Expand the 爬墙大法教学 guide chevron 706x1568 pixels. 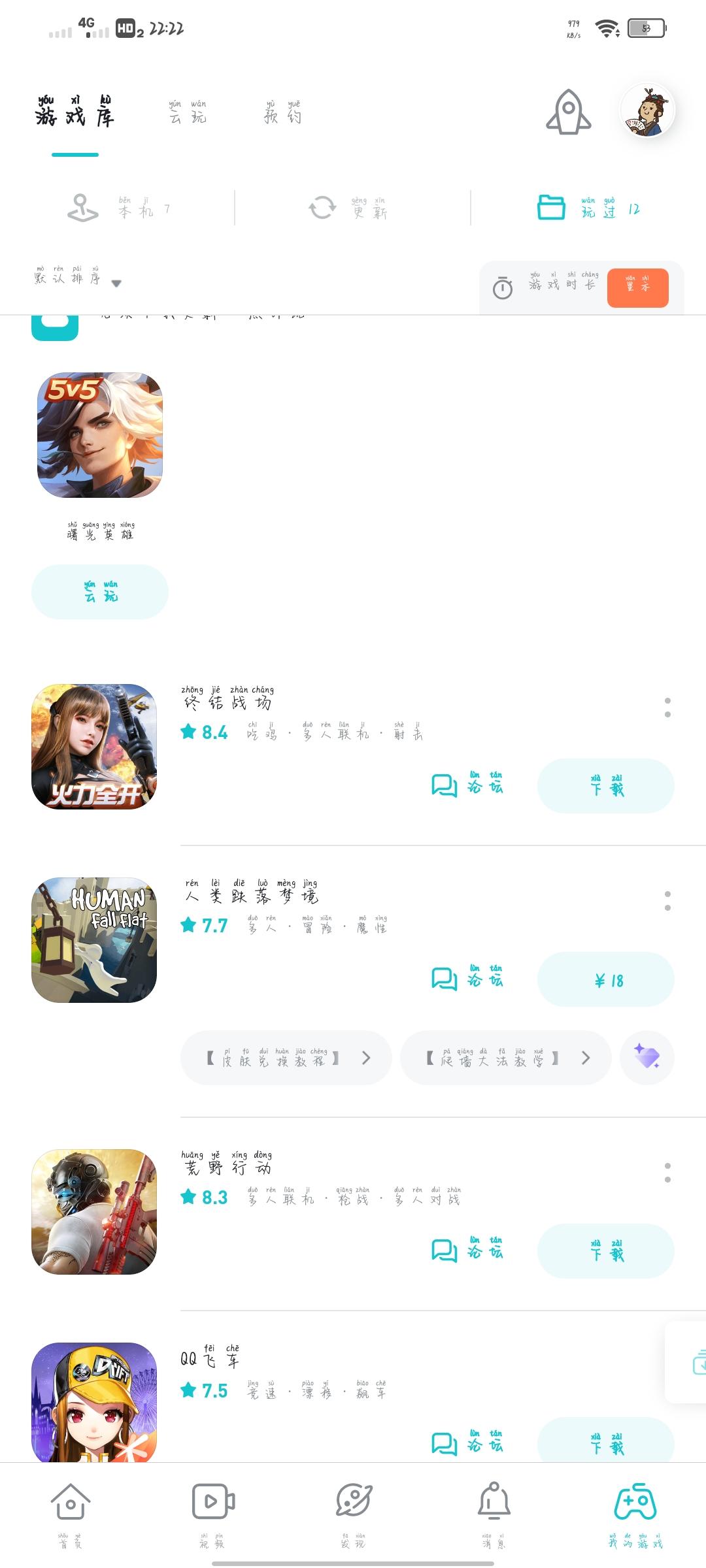pos(584,1057)
